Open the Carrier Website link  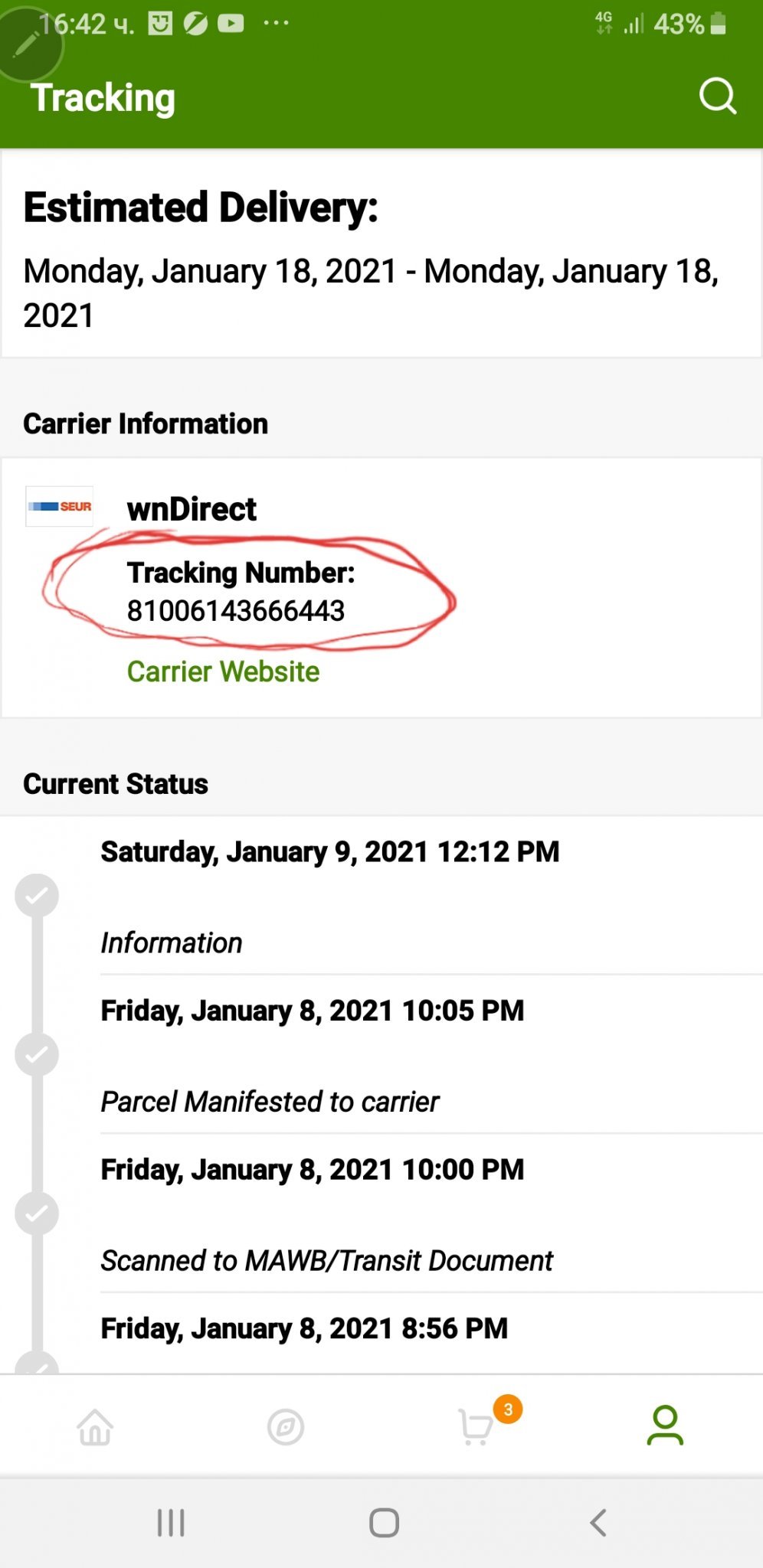(223, 671)
